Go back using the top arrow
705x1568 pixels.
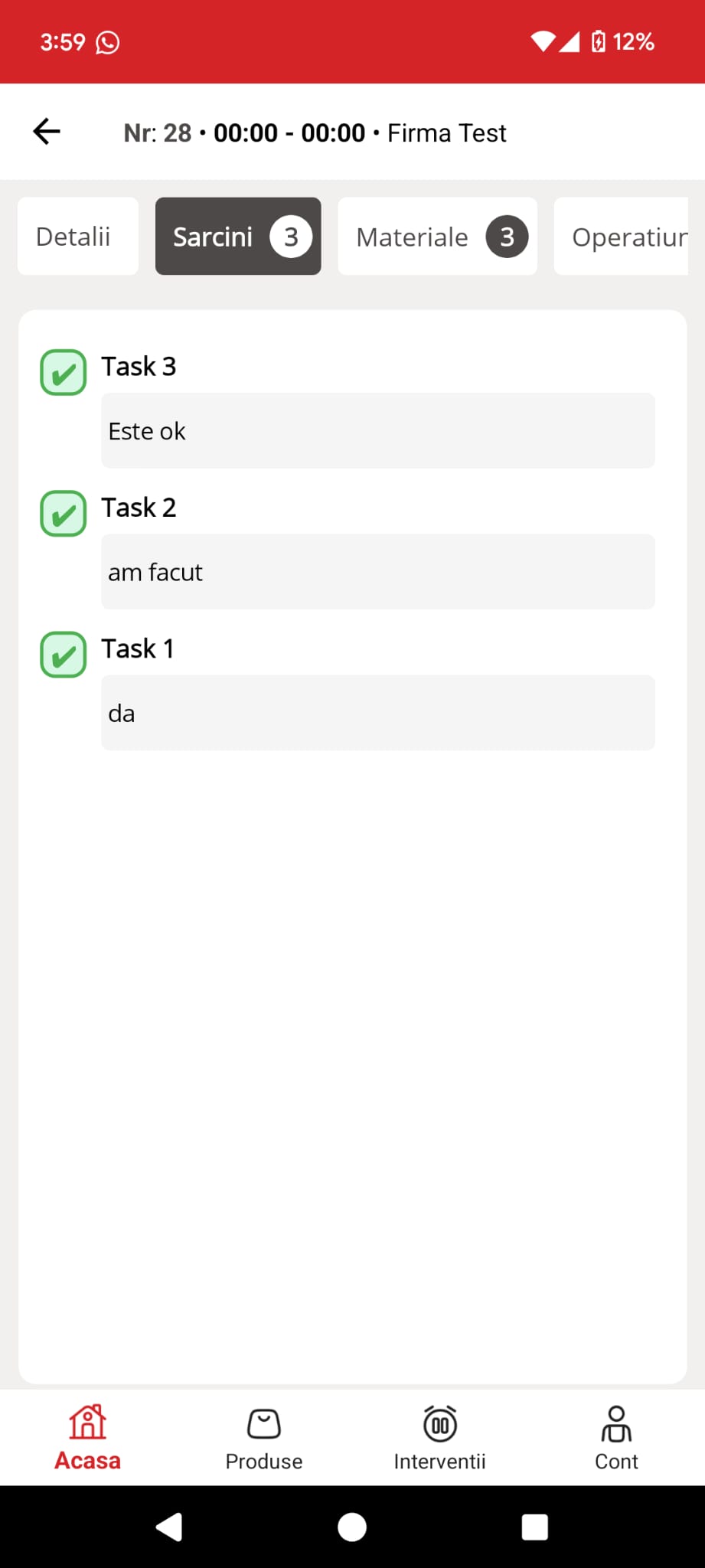click(x=47, y=132)
